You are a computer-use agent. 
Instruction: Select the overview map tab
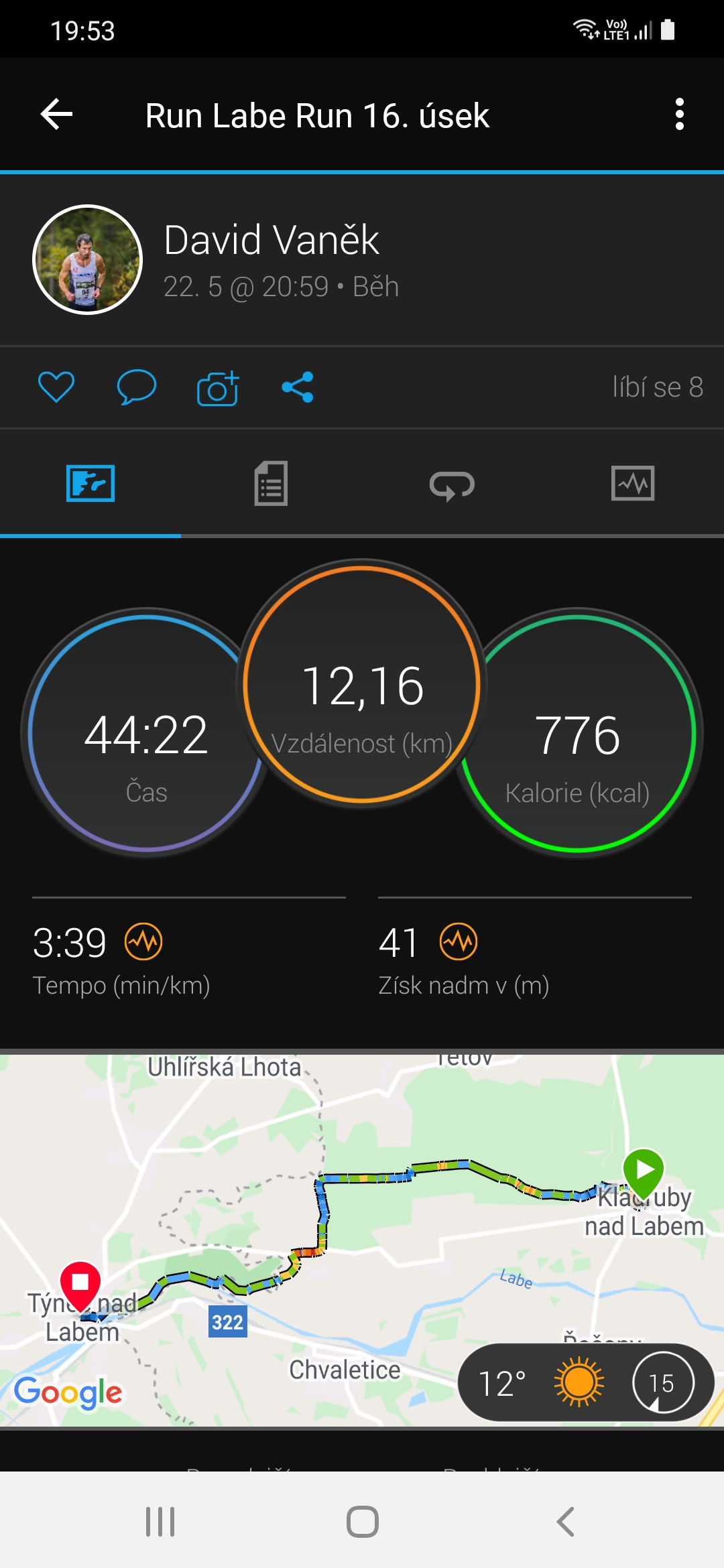click(x=90, y=483)
